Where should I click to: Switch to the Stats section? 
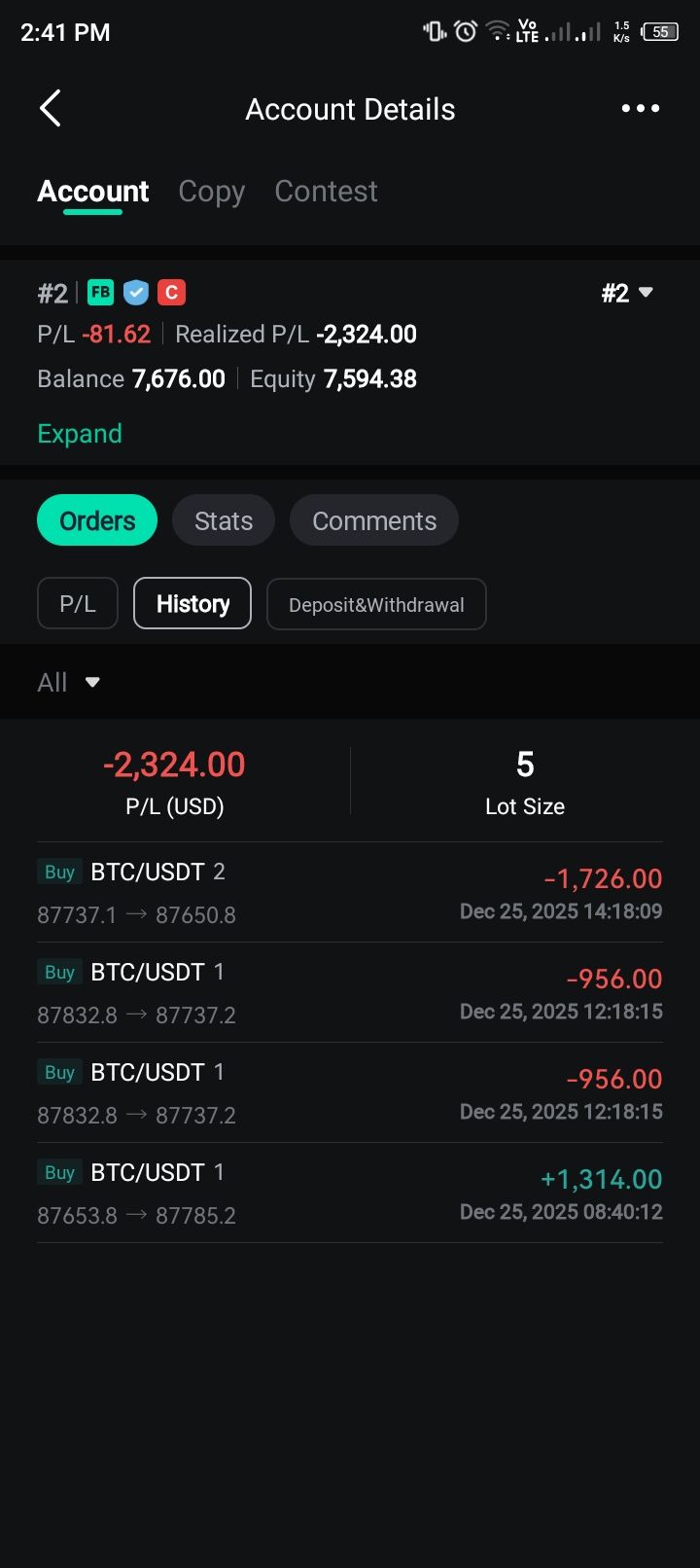[224, 520]
